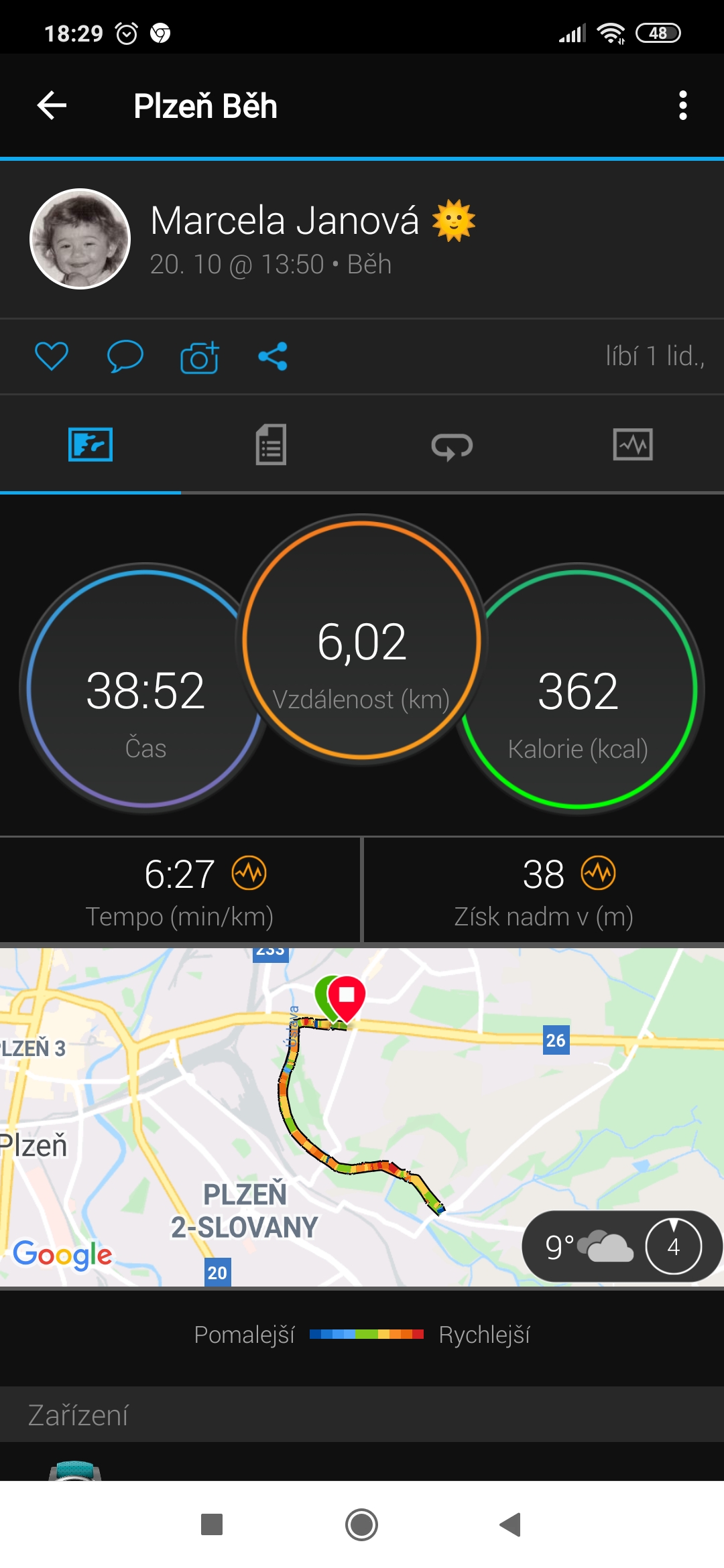Open recent apps from navigation bar
The height and width of the screenshot is (1568, 724).
(212, 1524)
